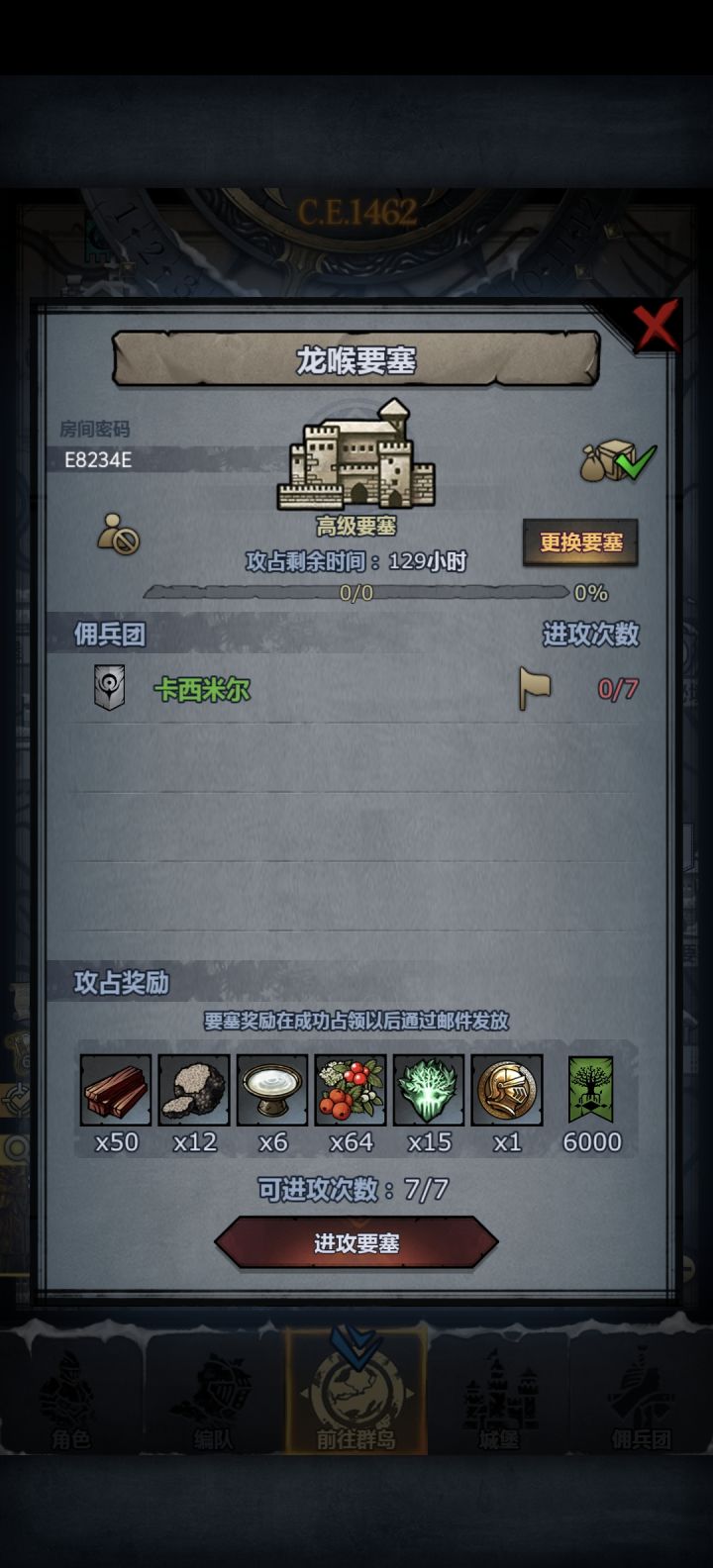
Task: Click 更换要塞 to change fortress
Action: point(580,544)
